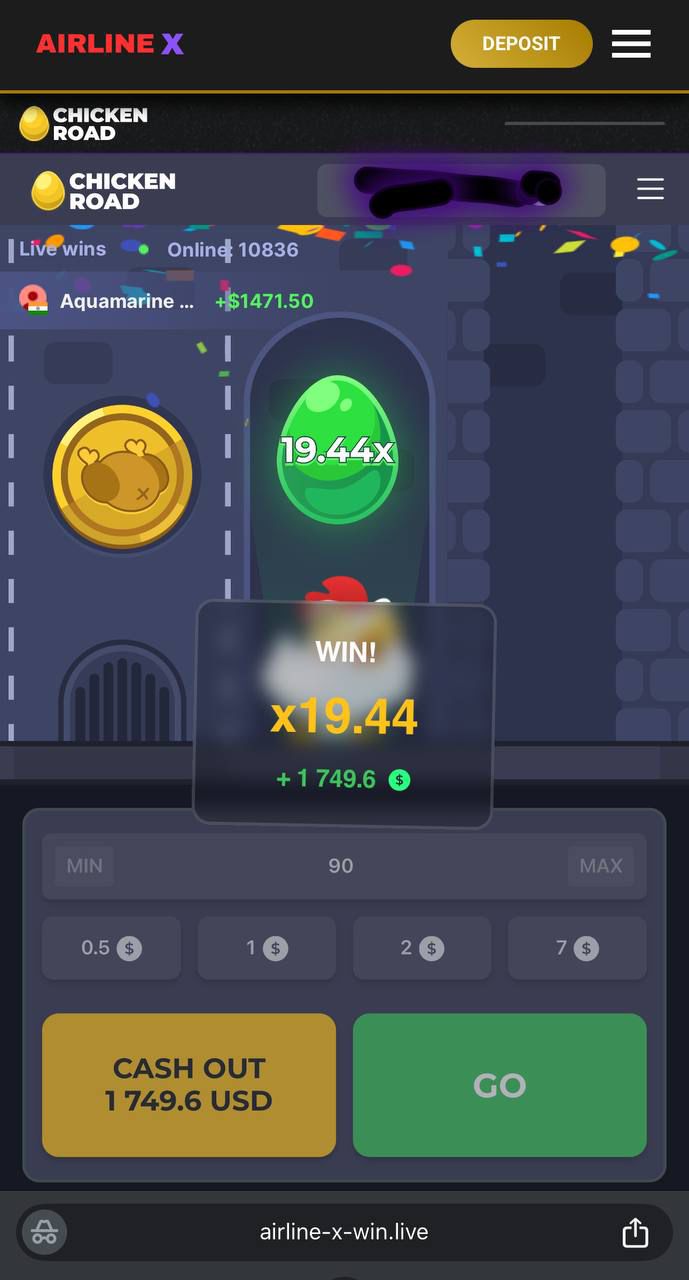The image size is (689, 1280).
Task: Select the 1 dollar bet chip
Action: 267,948
